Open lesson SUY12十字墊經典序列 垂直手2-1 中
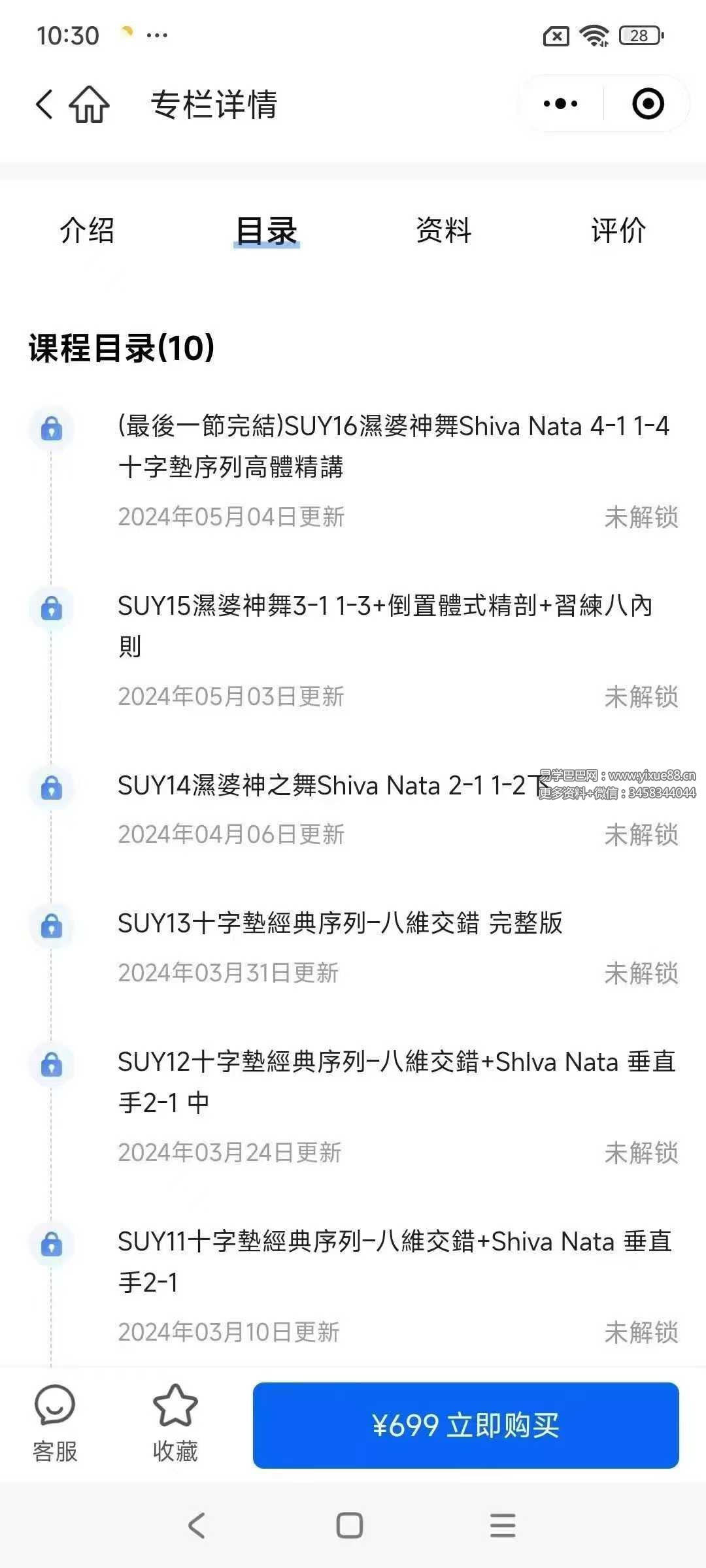706x1568 pixels. (392, 1082)
